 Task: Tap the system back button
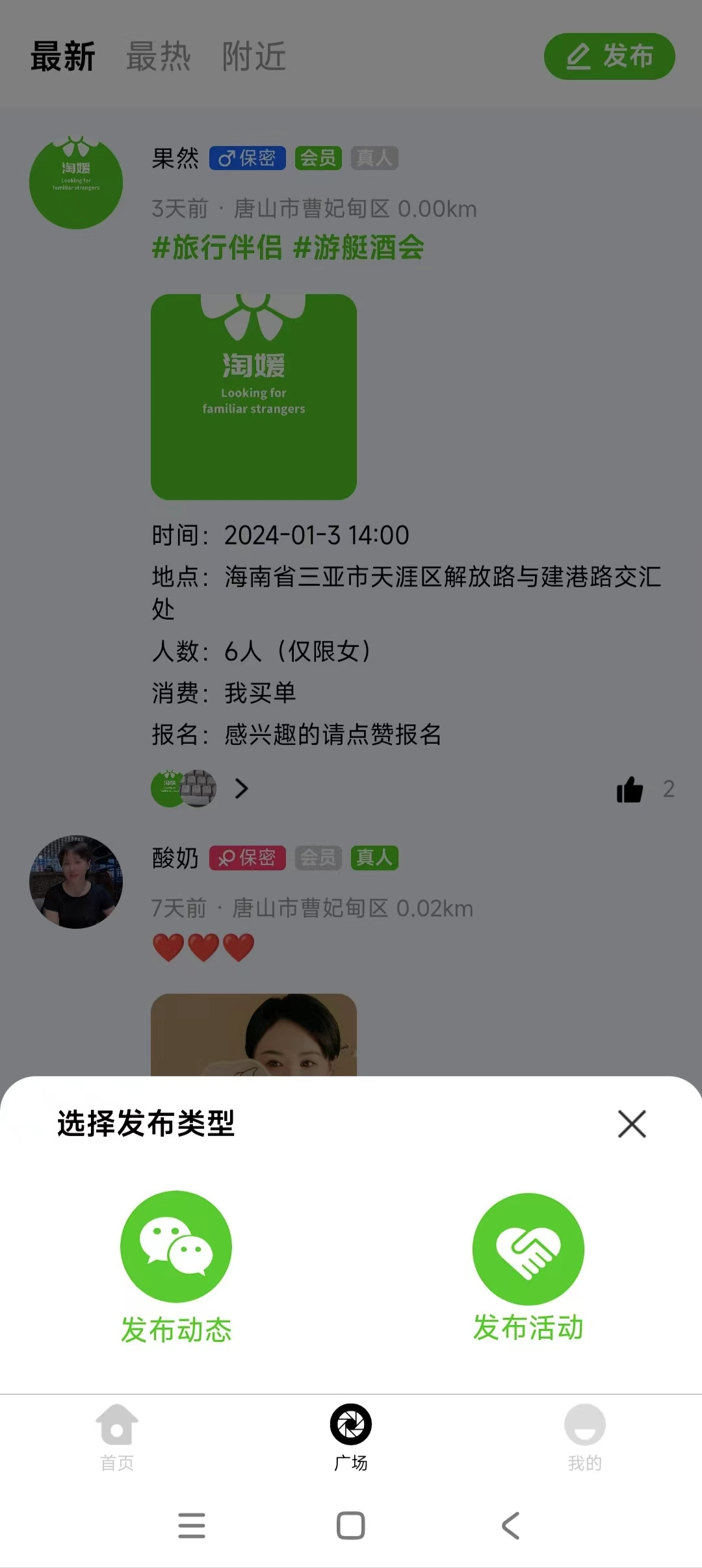pyautogui.click(x=511, y=1525)
